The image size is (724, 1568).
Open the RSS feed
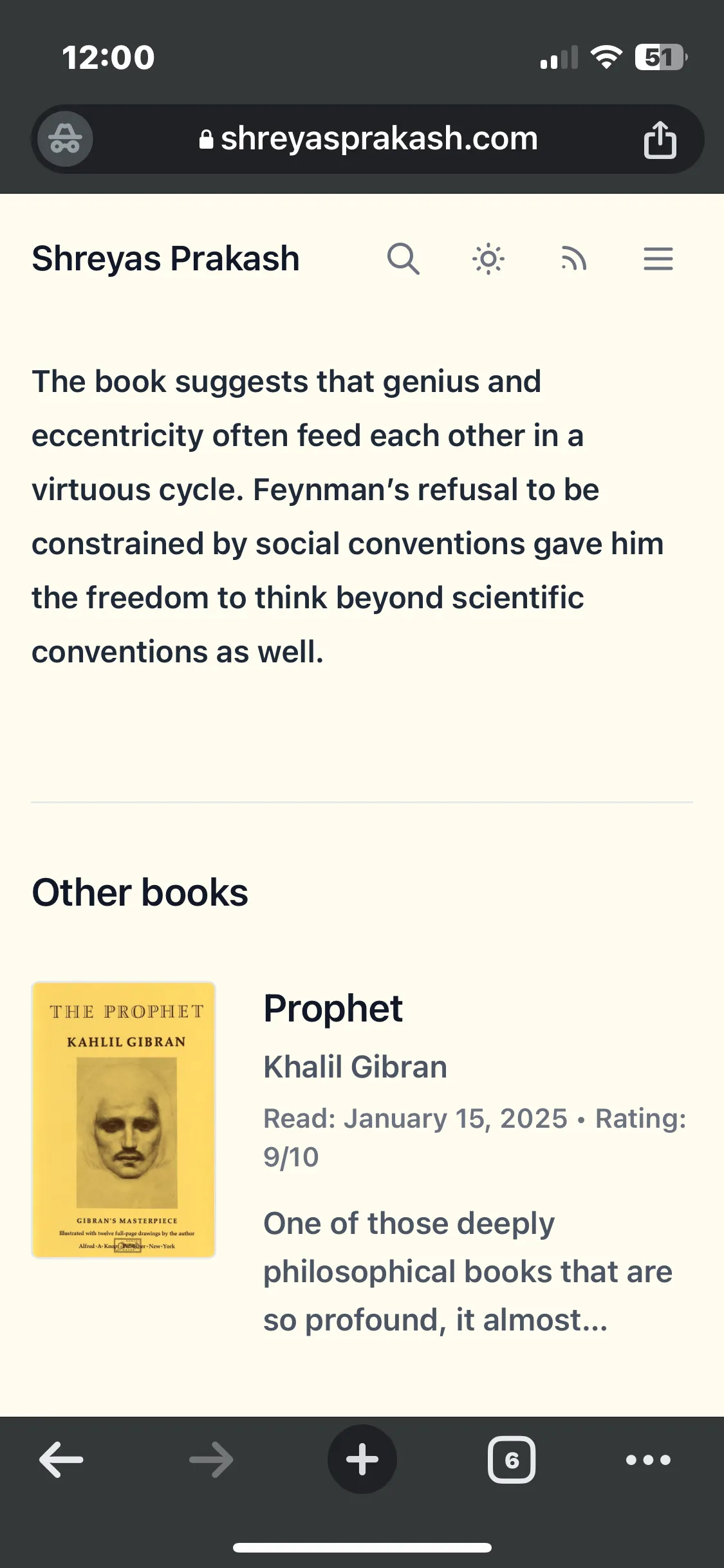[573, 259]
